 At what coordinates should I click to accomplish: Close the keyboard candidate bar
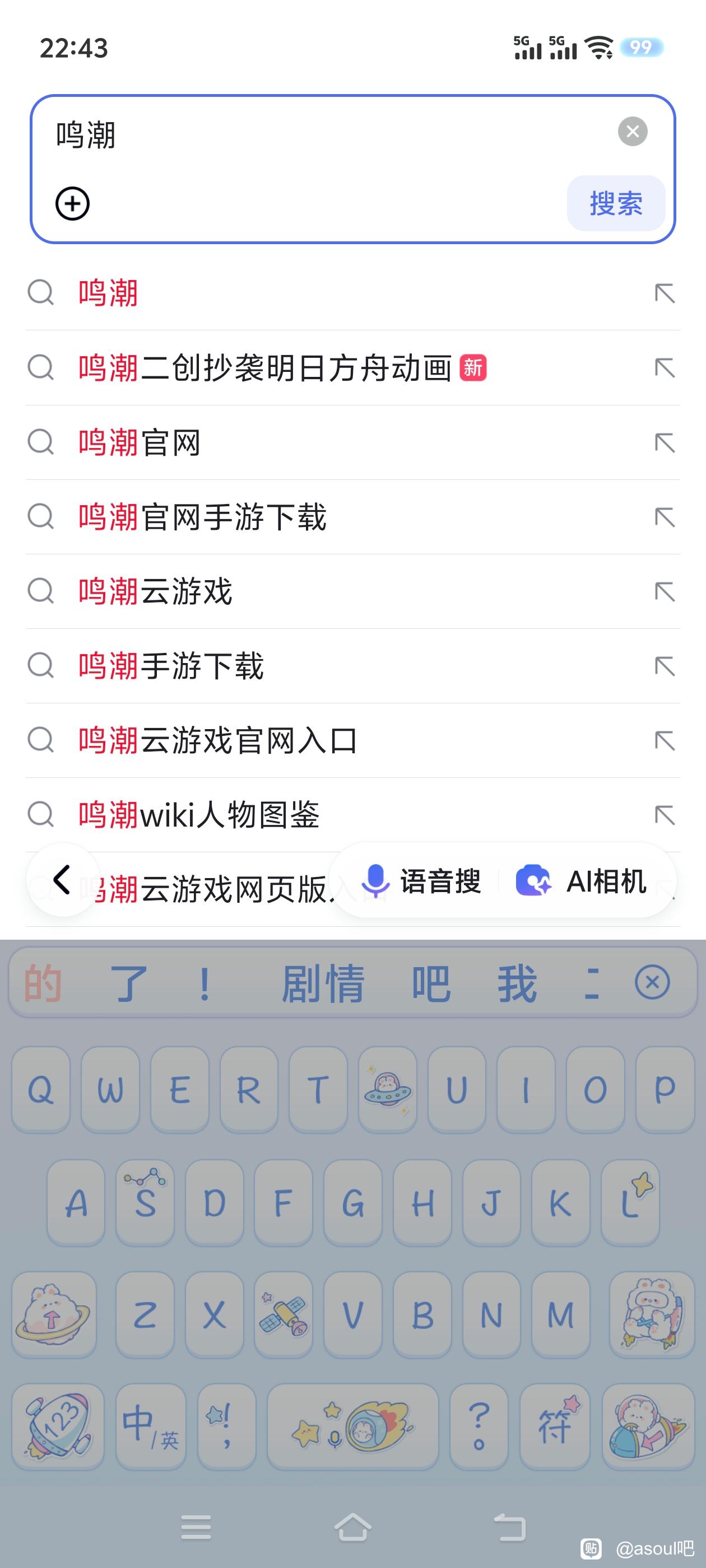pos(652,982)
